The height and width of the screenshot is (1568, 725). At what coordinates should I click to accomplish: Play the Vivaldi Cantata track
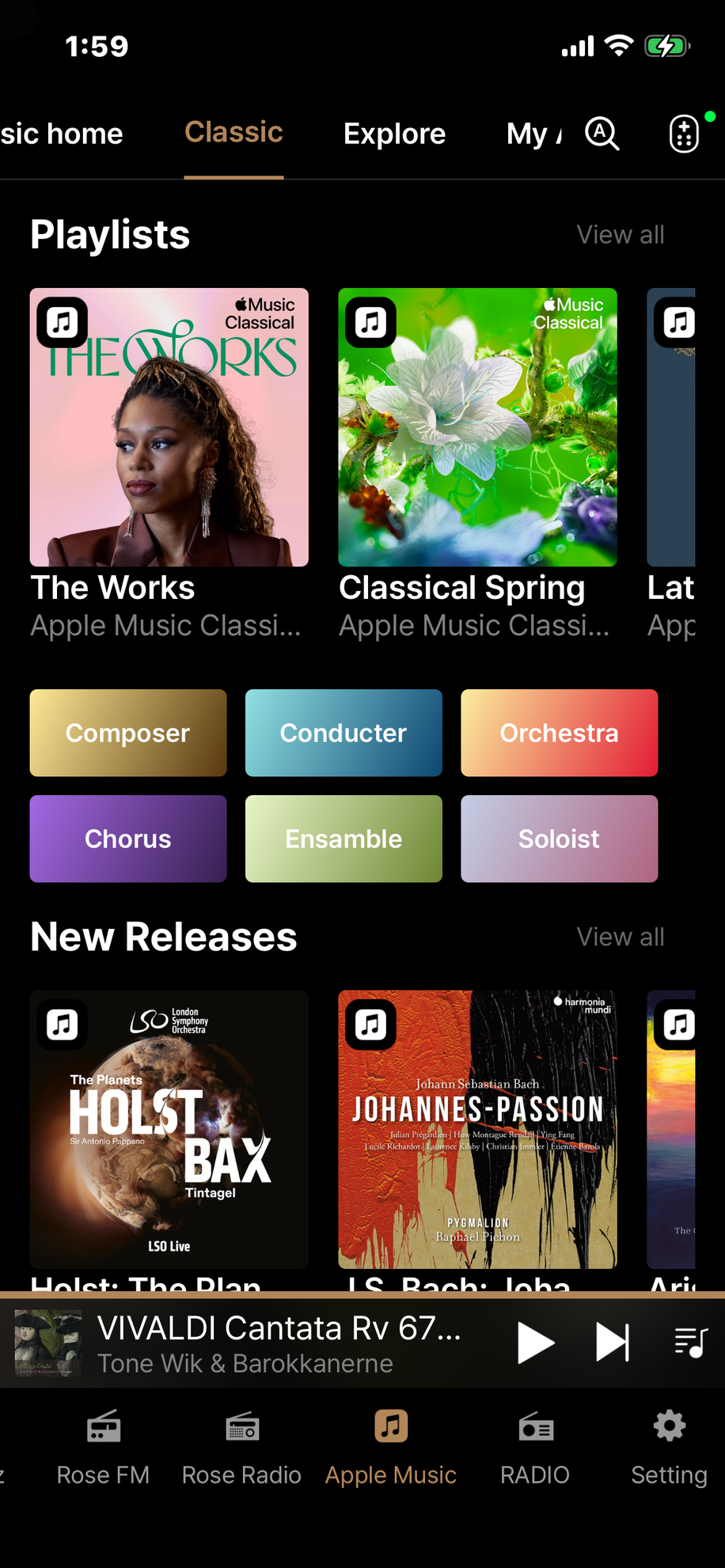pos(535,1343)
